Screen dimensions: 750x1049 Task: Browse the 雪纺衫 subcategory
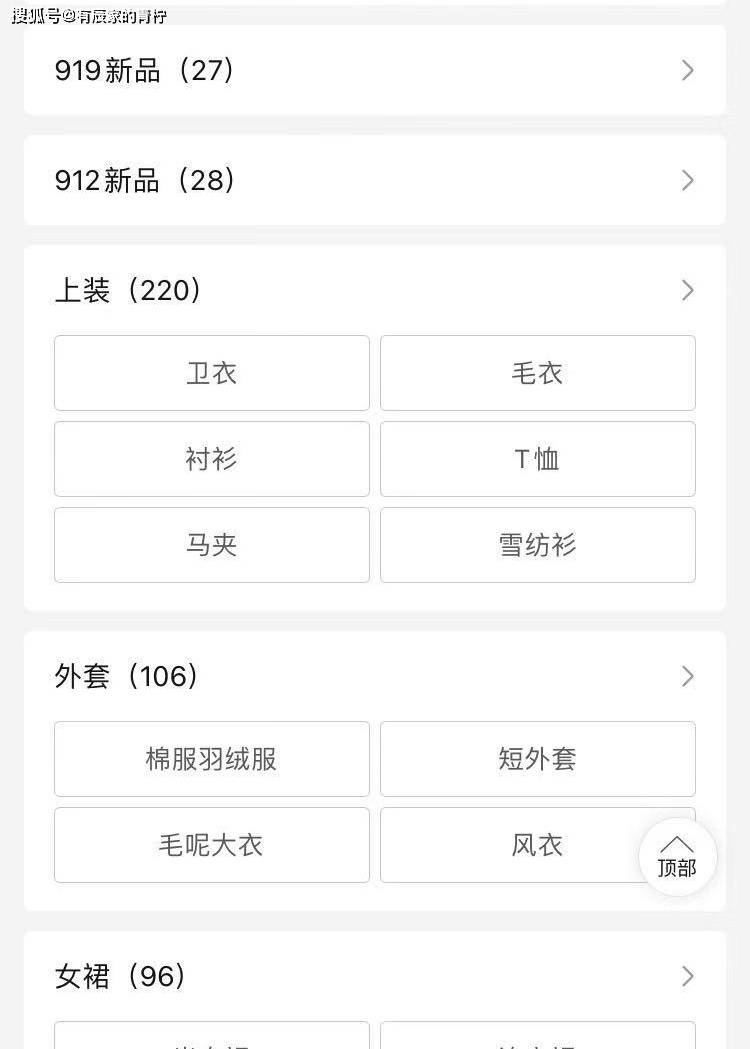537,545
